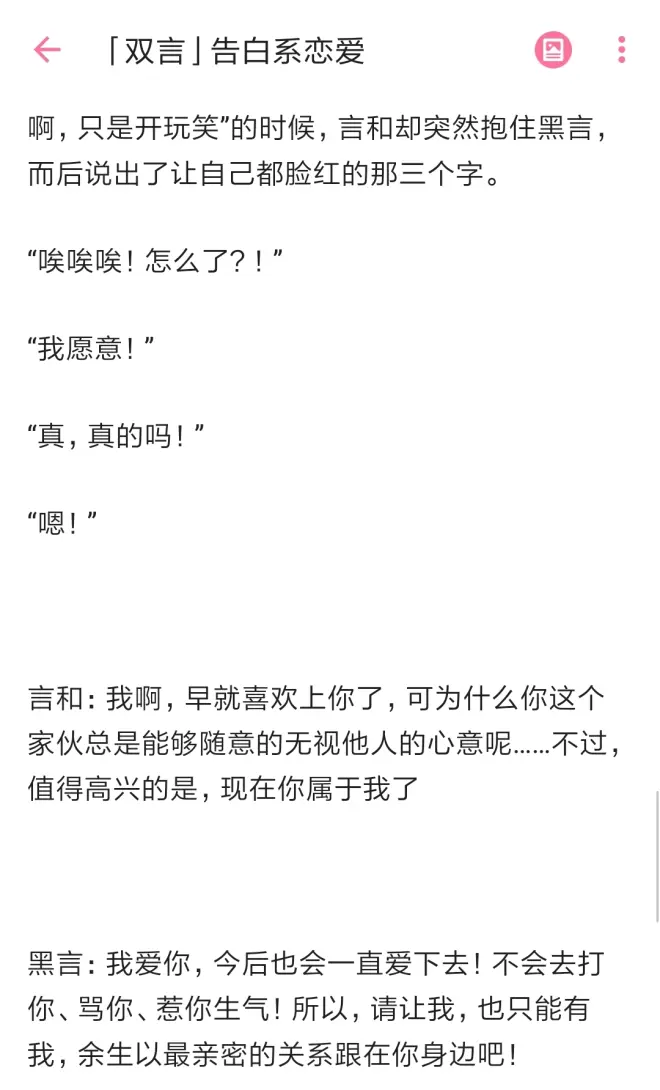Go back using the pink arrow

coord(47,50)
